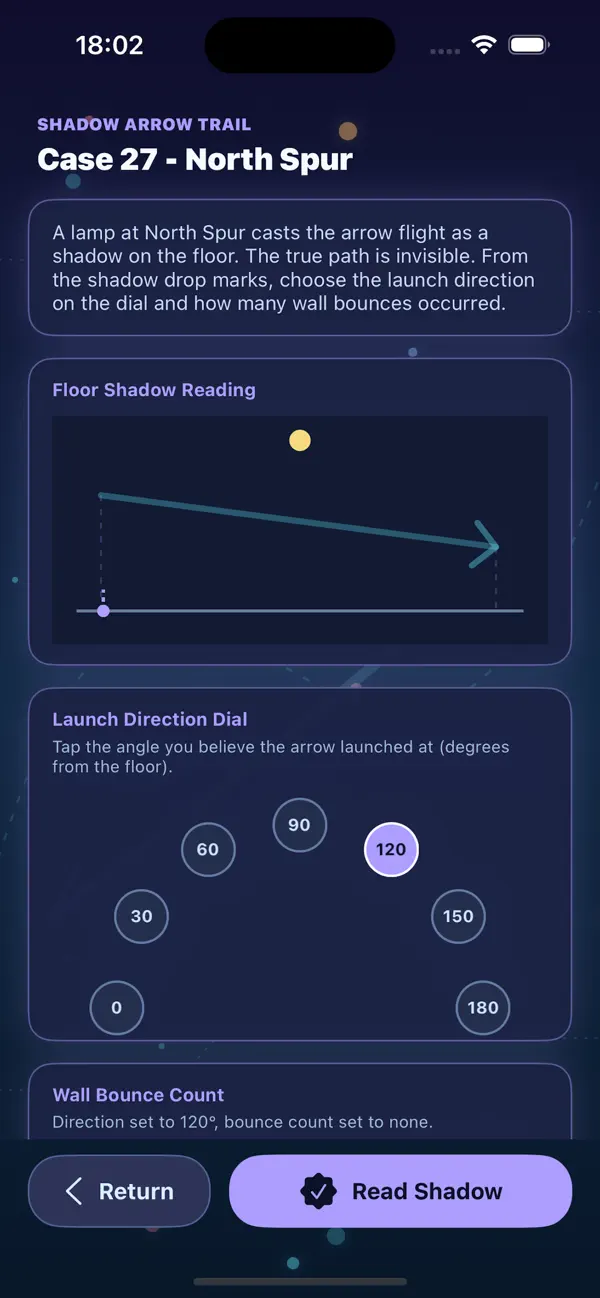
Task: Tap the Return button
Action: tap(119, 1191)
